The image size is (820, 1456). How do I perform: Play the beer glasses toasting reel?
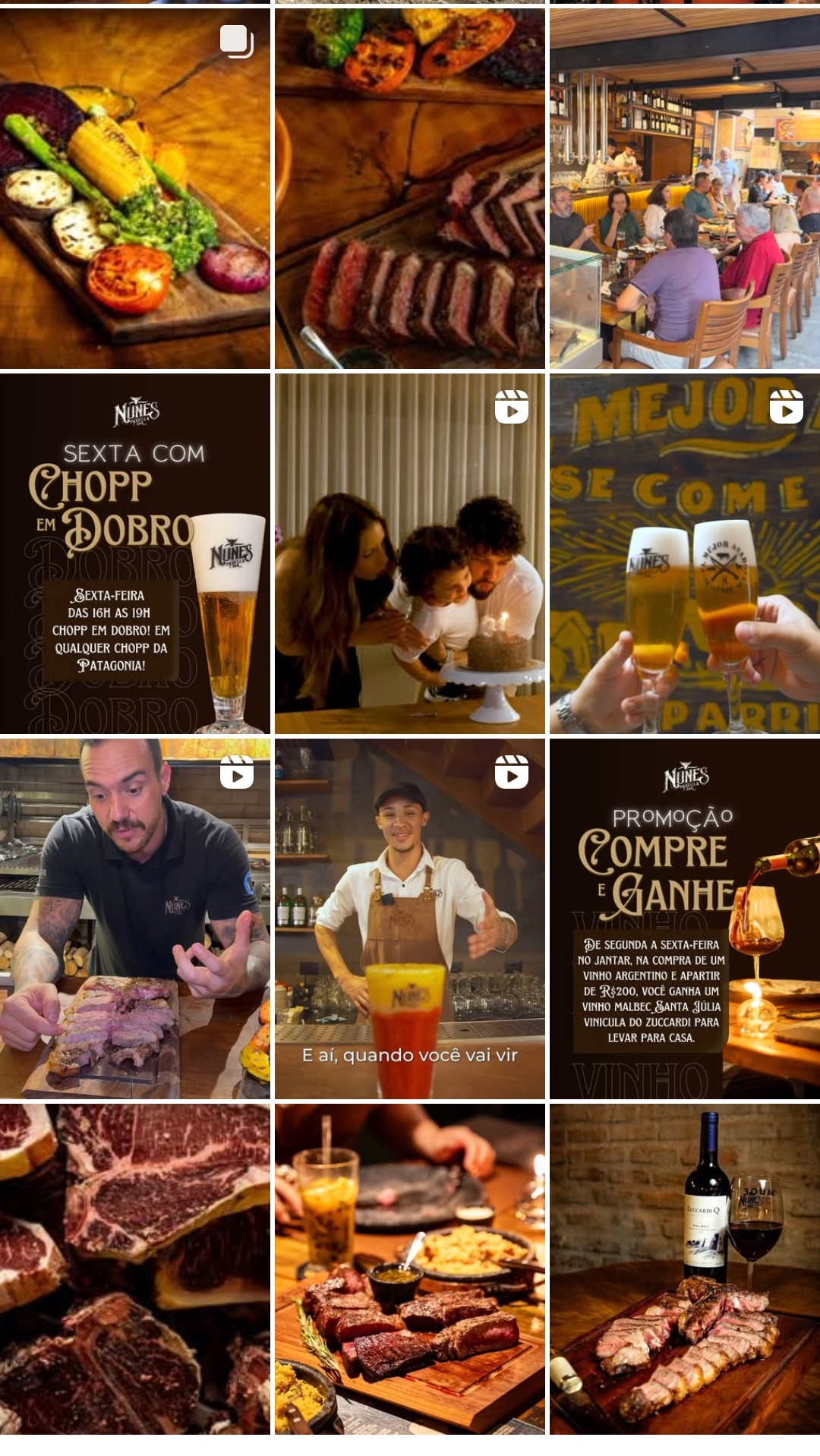coord(685,553)
